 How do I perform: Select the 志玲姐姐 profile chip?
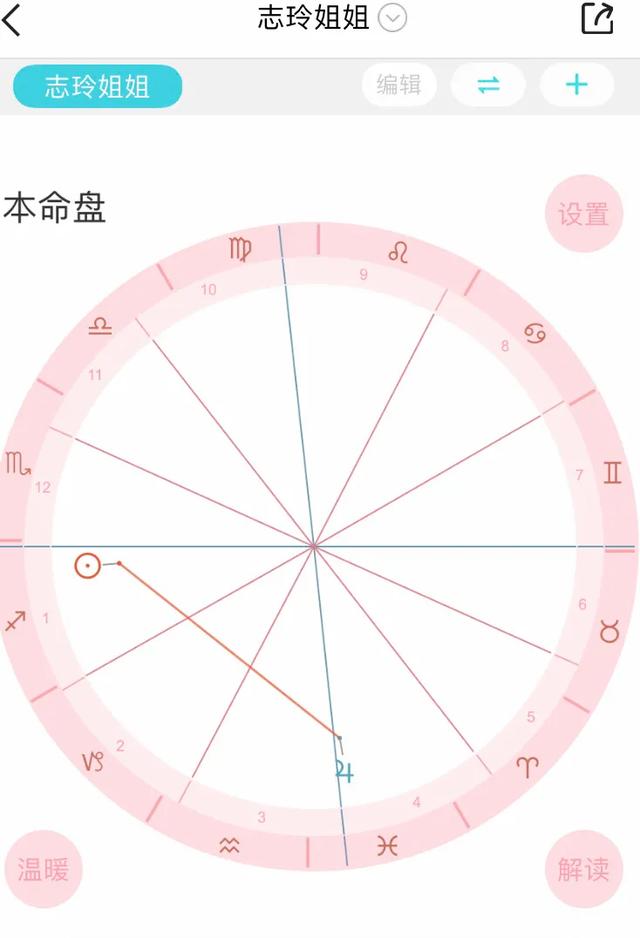[97, 86]
